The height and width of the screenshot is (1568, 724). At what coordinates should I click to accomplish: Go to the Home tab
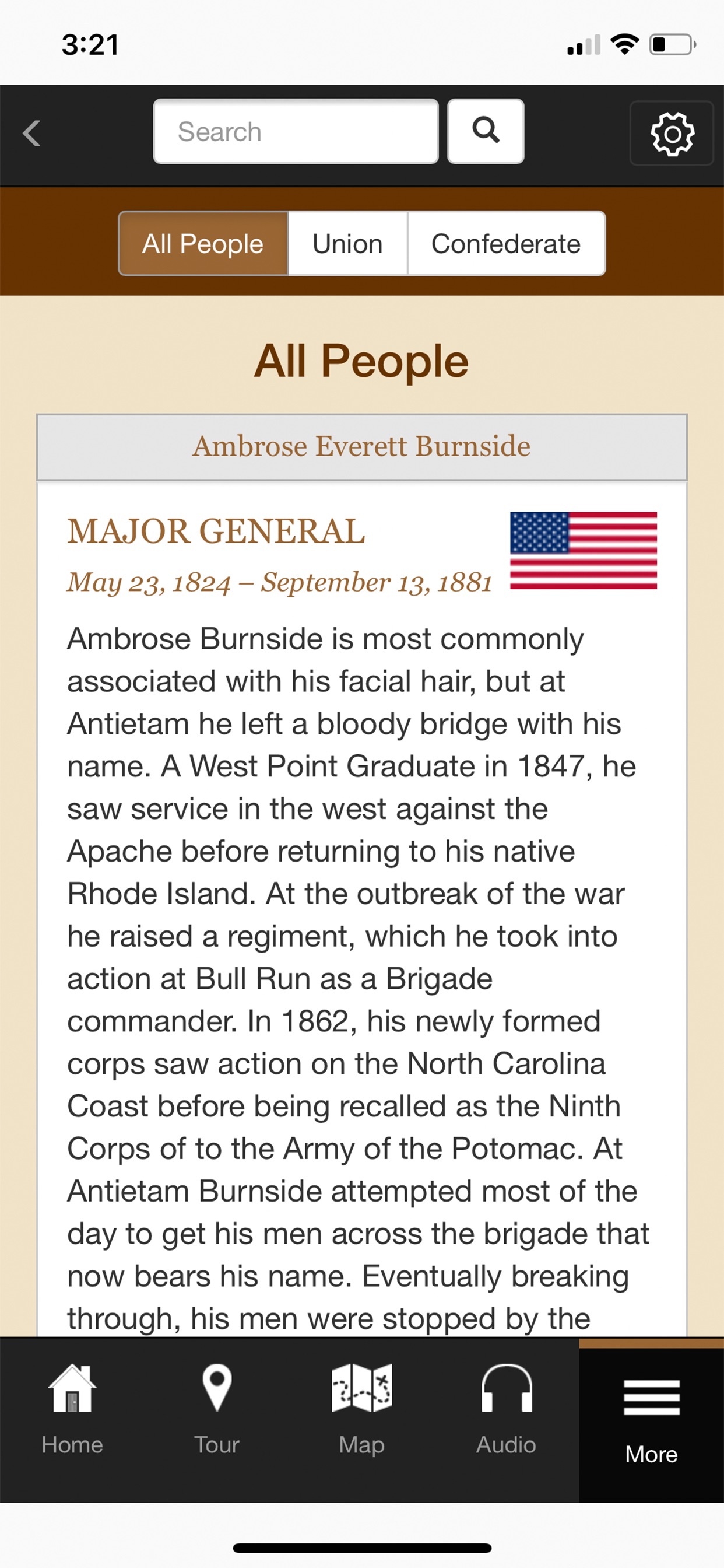pos(72,1411)
